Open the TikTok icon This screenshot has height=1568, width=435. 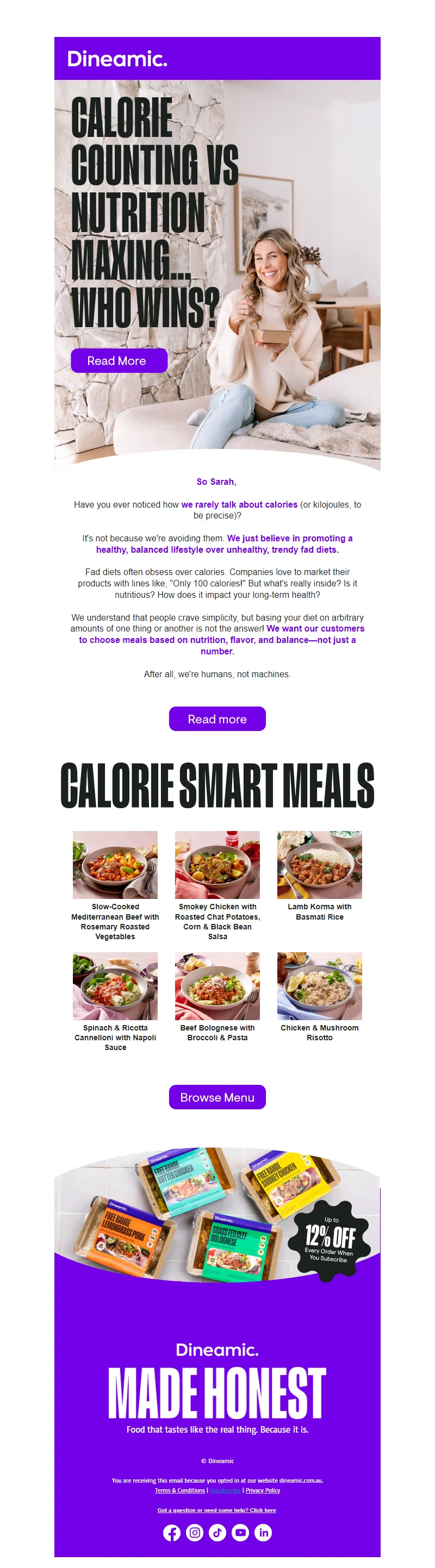(x=217, y=1533)
